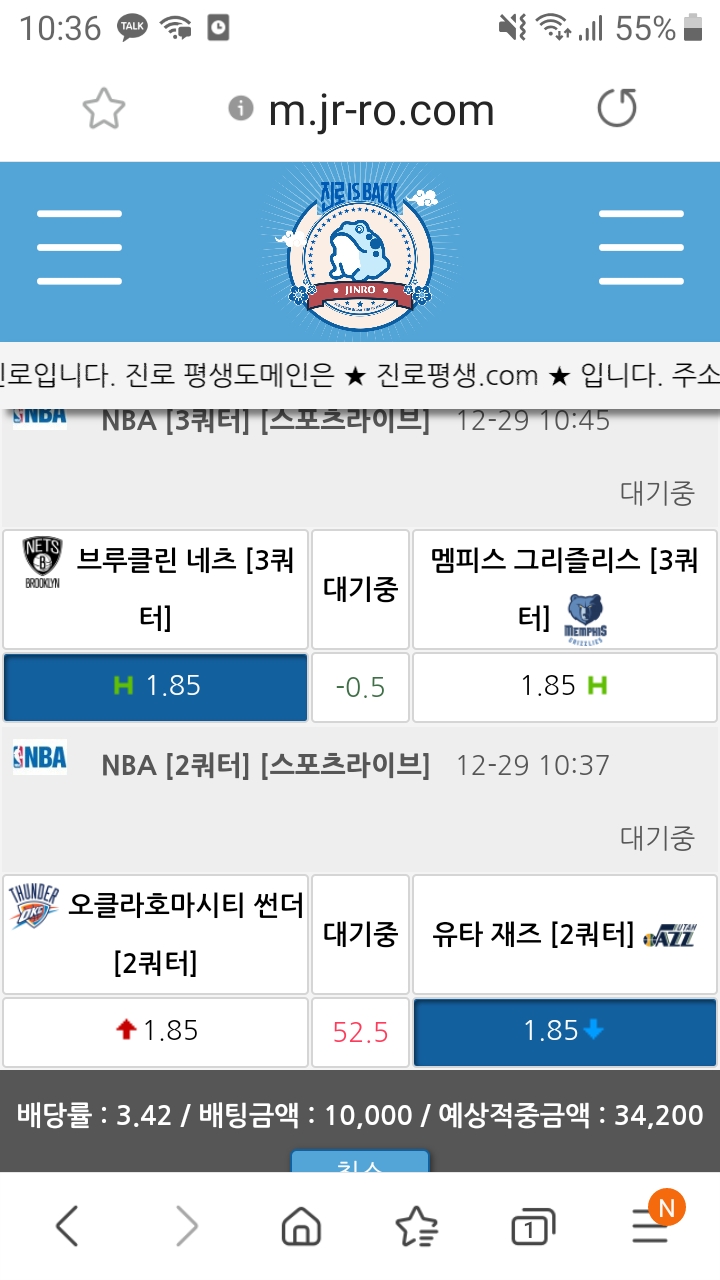720x1280 pixels.
Task: Select Brooklyn Nets 1.85 handicap odds
Action: (x=155, y=687)
